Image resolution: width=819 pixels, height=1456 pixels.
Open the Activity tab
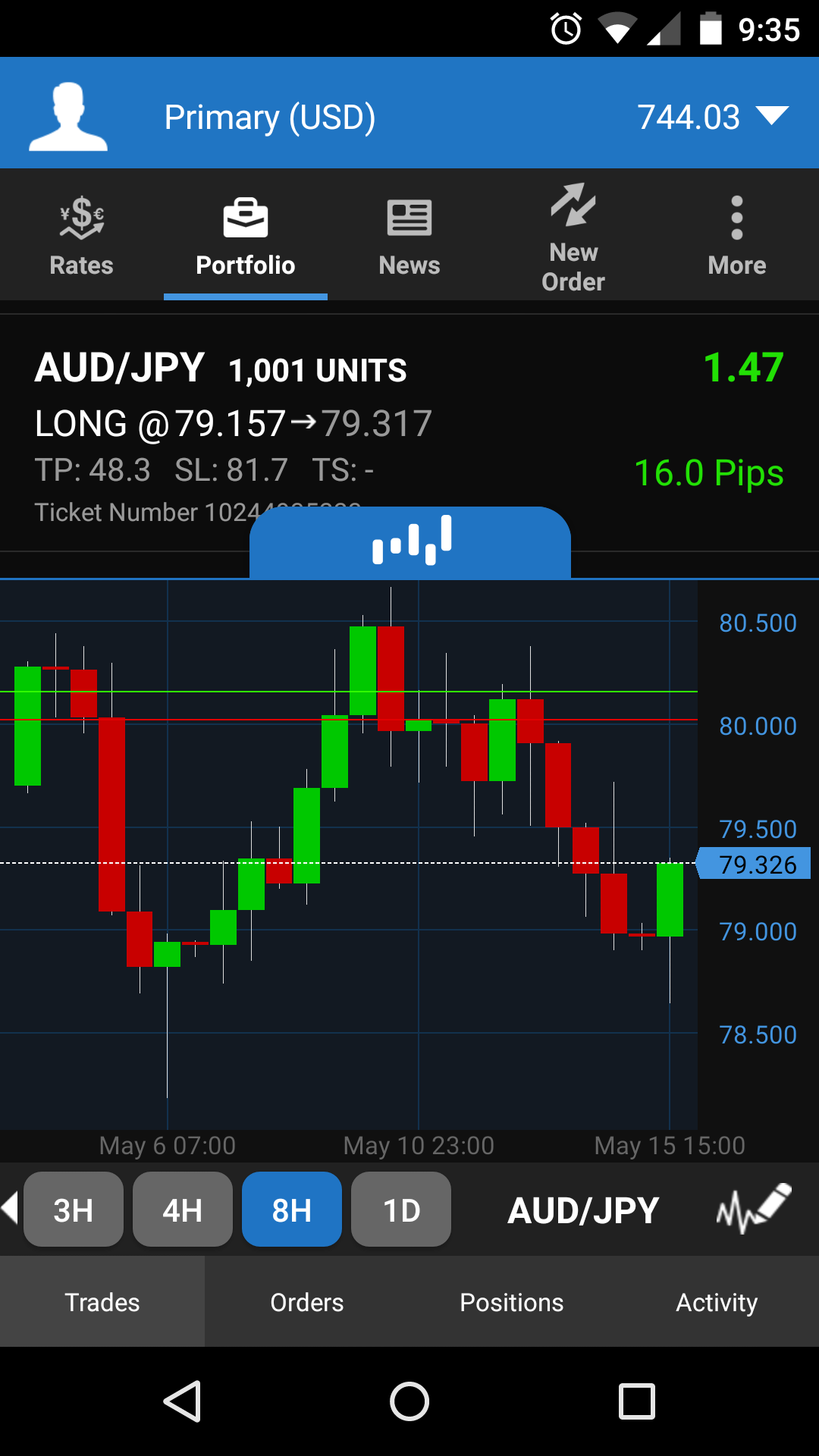coord(717,1302)
